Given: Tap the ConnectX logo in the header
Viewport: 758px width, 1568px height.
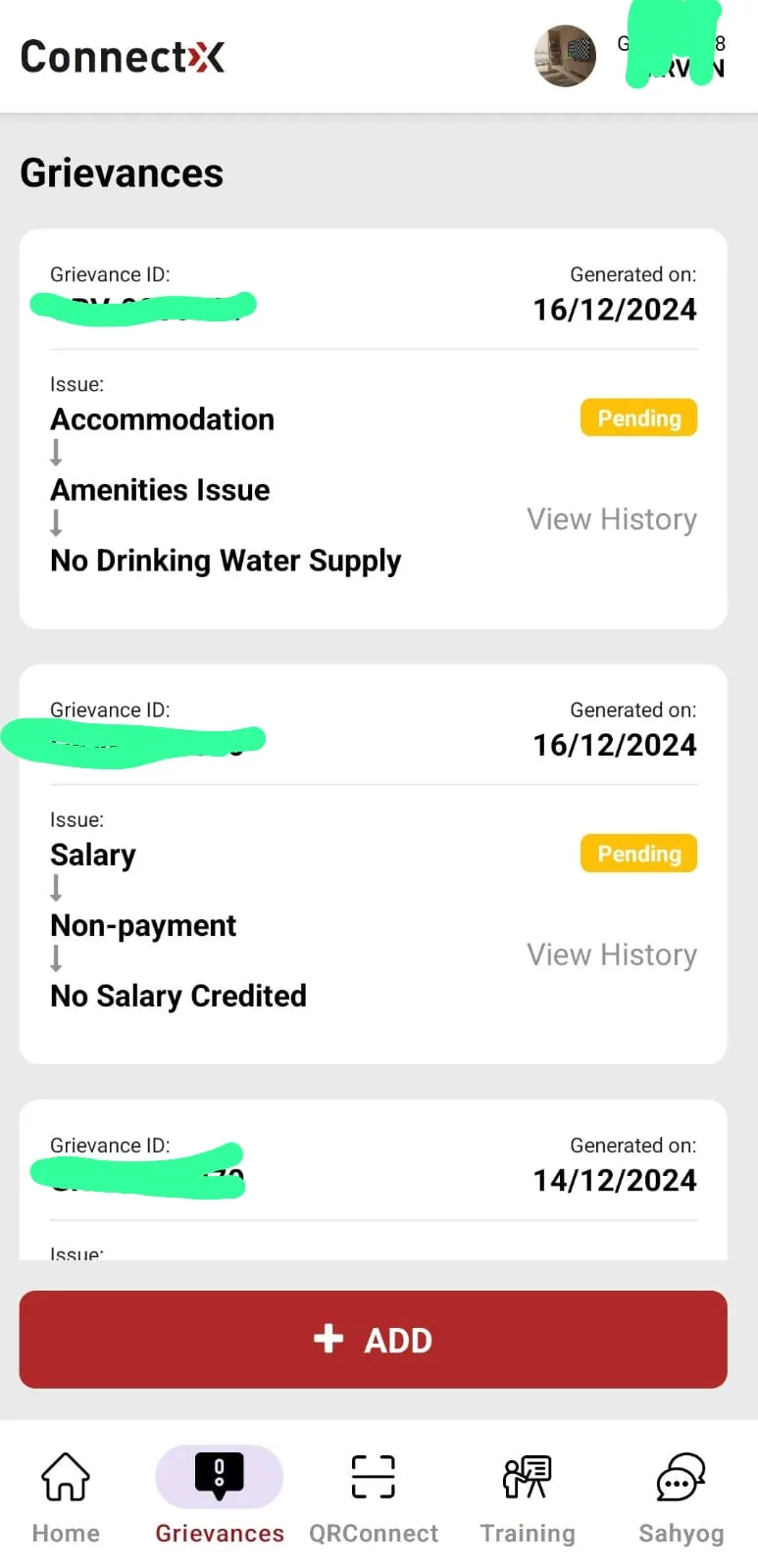Looking at the screenshot, I should coord(122,56).
